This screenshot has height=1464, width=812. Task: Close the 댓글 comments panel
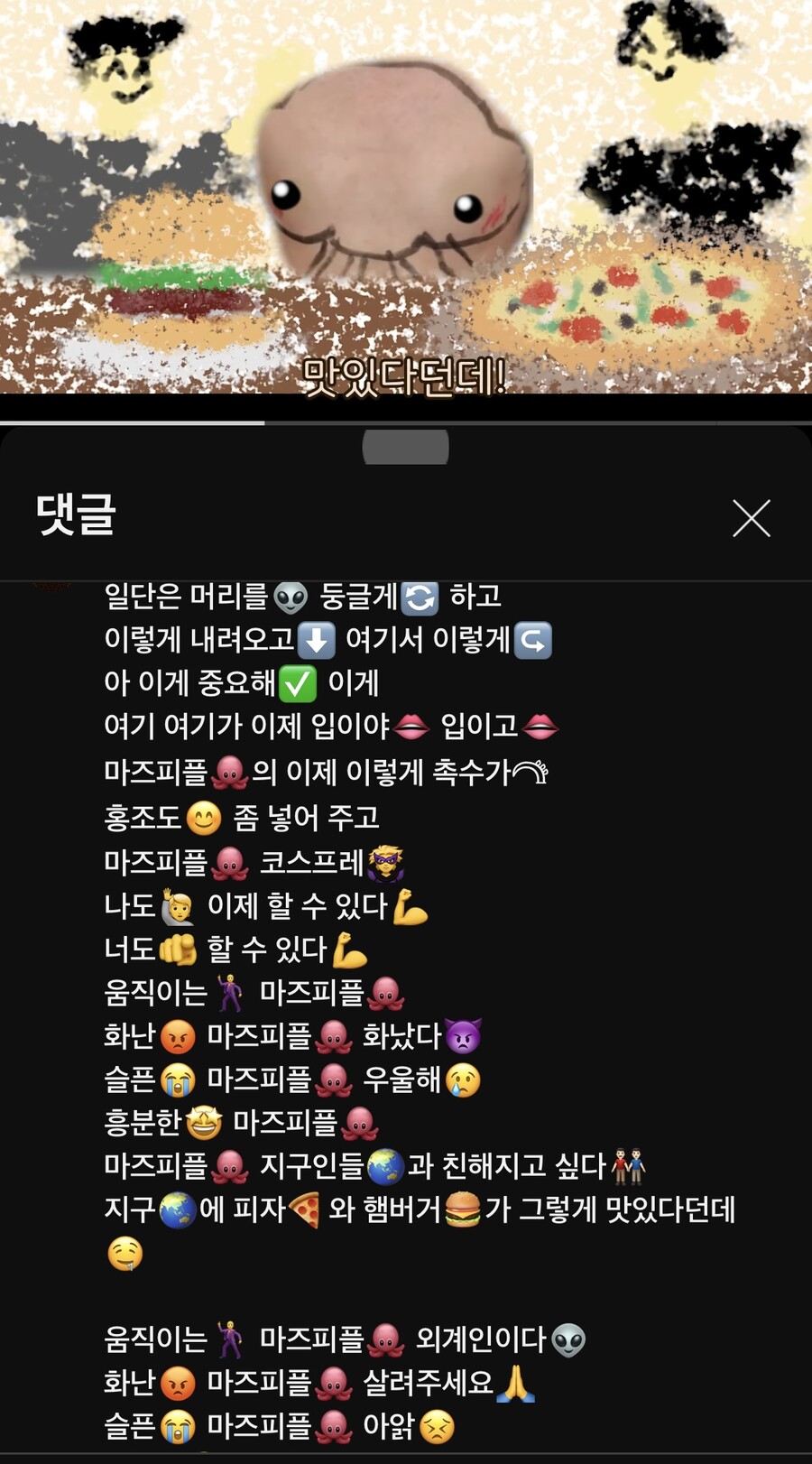(x=751, y=518)
